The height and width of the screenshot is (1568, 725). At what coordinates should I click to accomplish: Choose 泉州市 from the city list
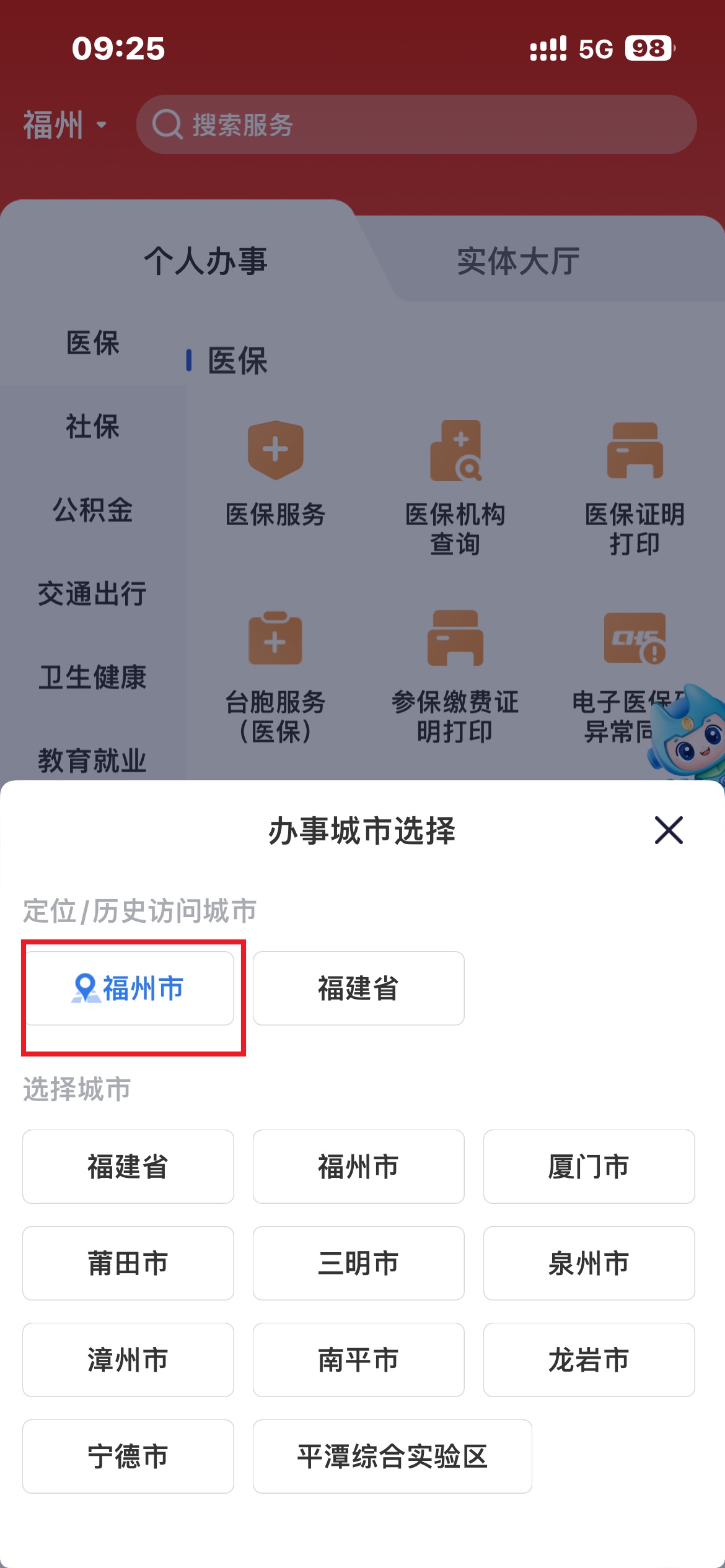point(589,1263)
